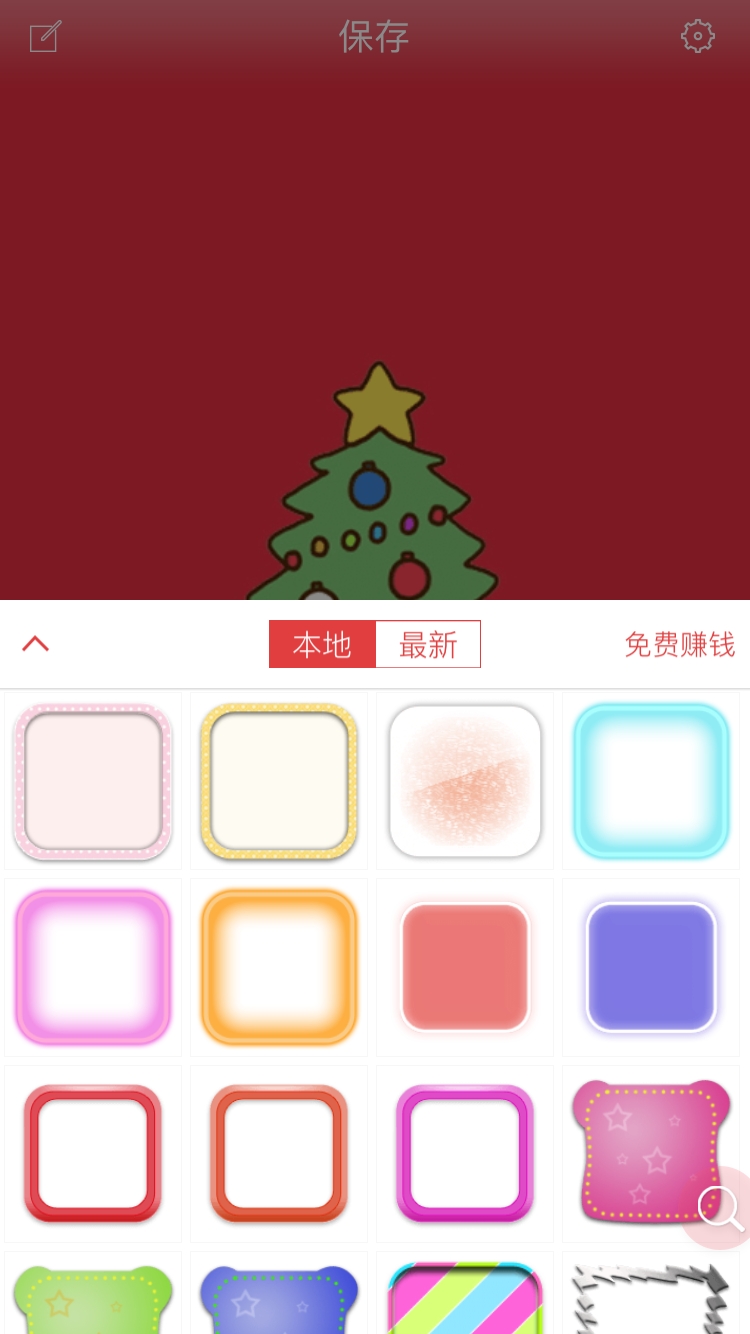Image resolution: width=750 pixels, height=1334 pixels.
Task: Select the pink polka-dot frame
Action: (93, 781)
